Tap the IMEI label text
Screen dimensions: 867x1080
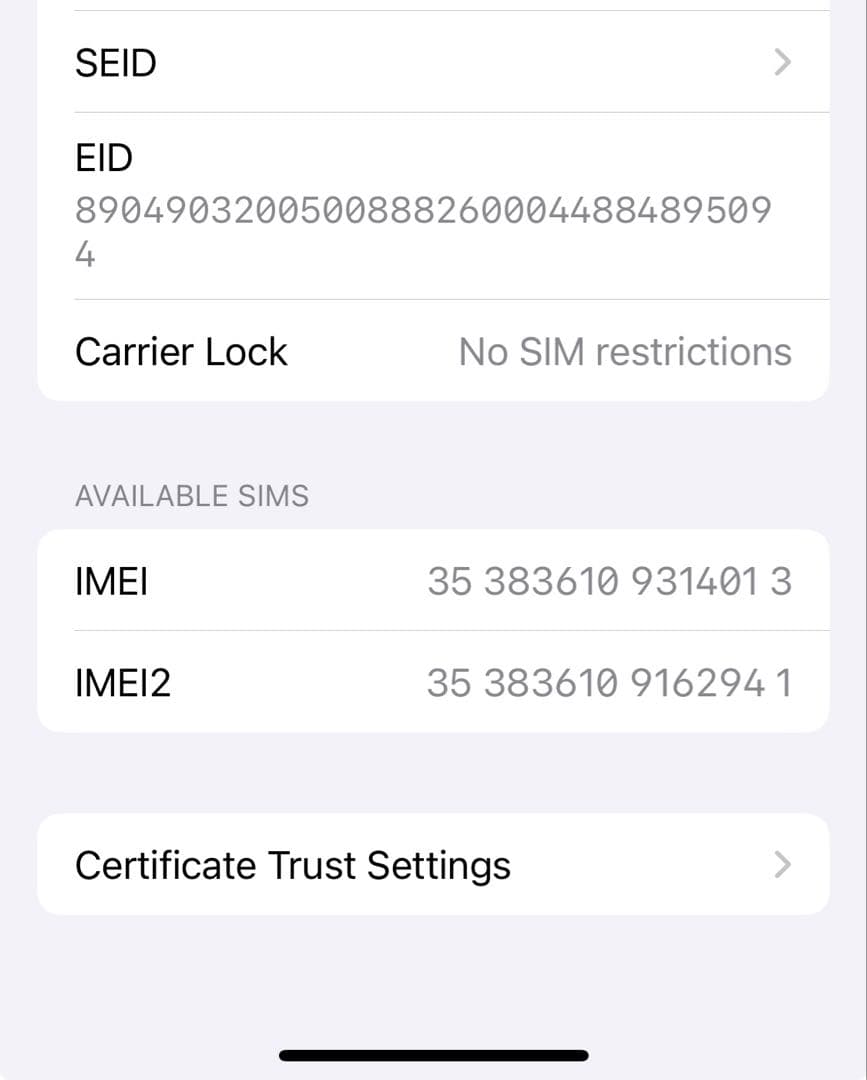[x=111, y=580]
